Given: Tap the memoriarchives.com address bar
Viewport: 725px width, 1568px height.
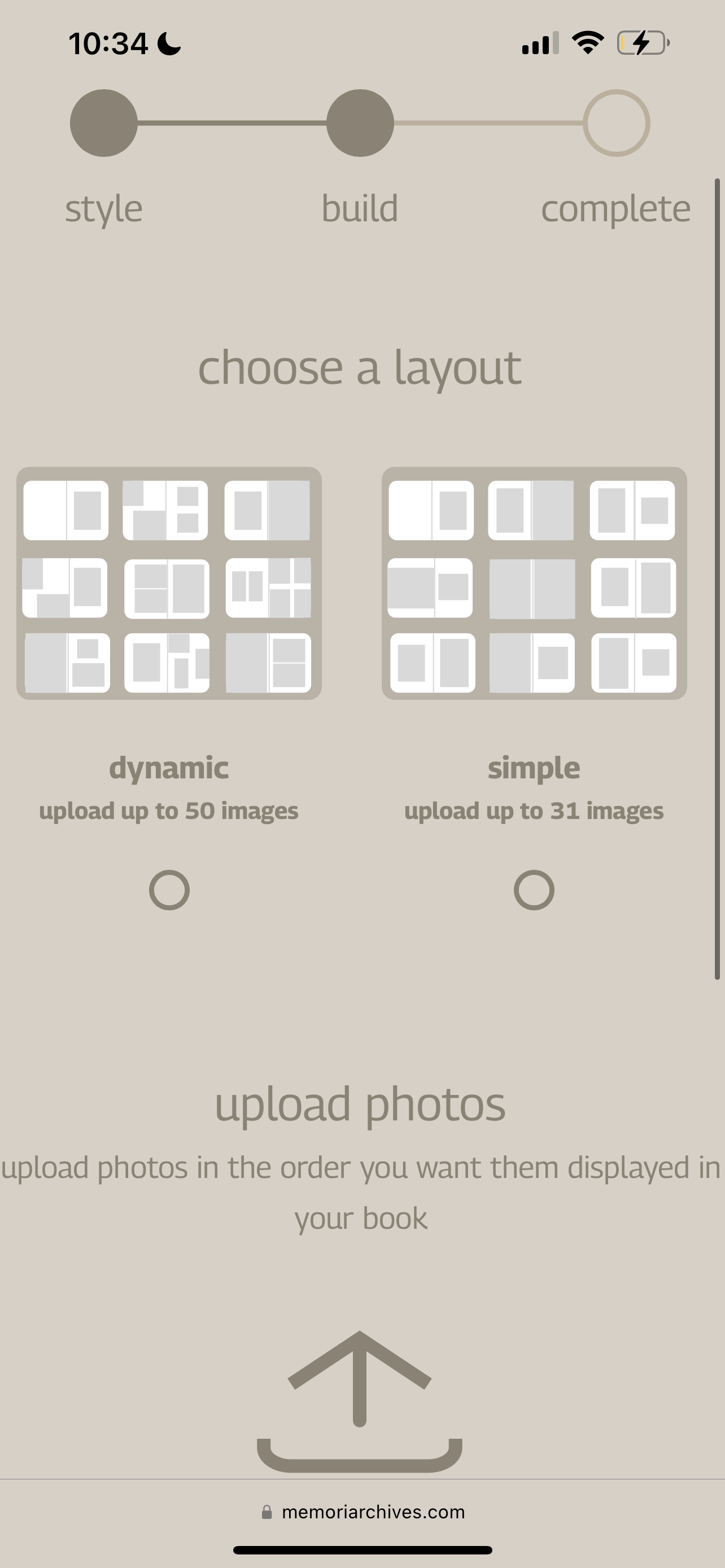Looking at the screenshot, I should (x=363, y=1512).
